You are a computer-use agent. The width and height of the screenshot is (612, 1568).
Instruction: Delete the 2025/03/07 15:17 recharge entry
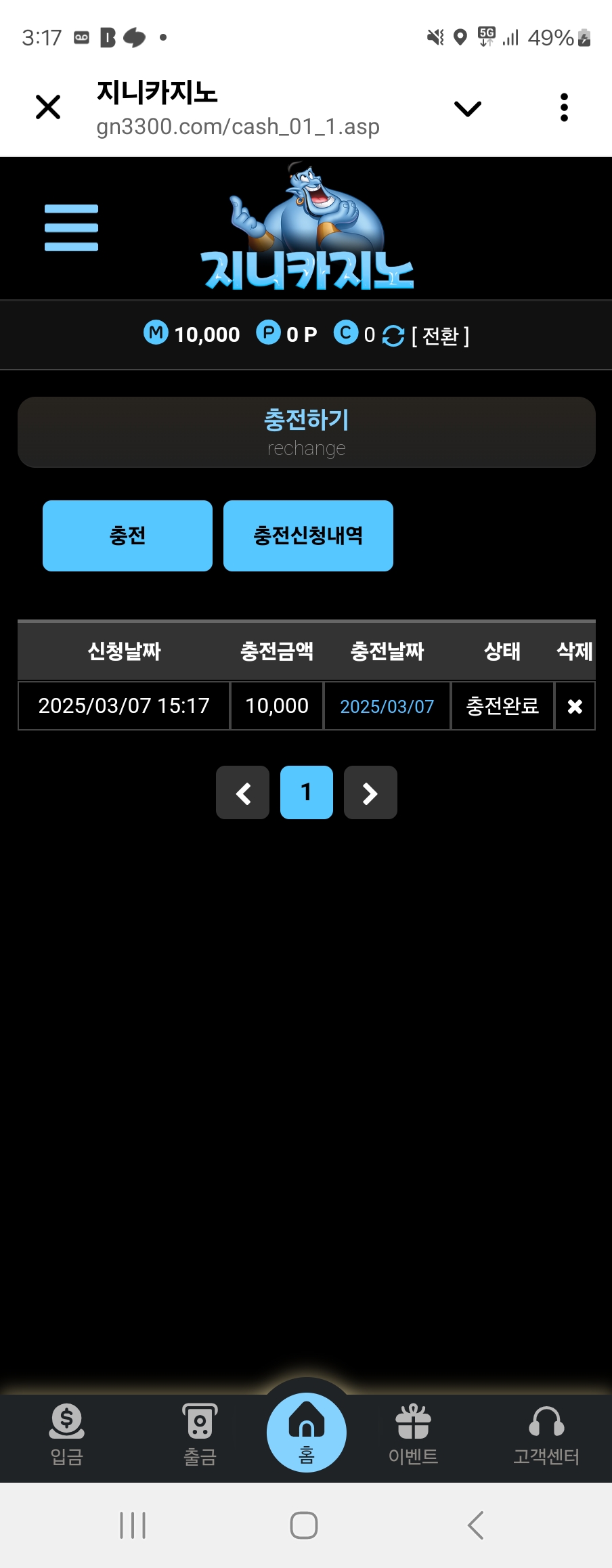[x=575, y=706]
